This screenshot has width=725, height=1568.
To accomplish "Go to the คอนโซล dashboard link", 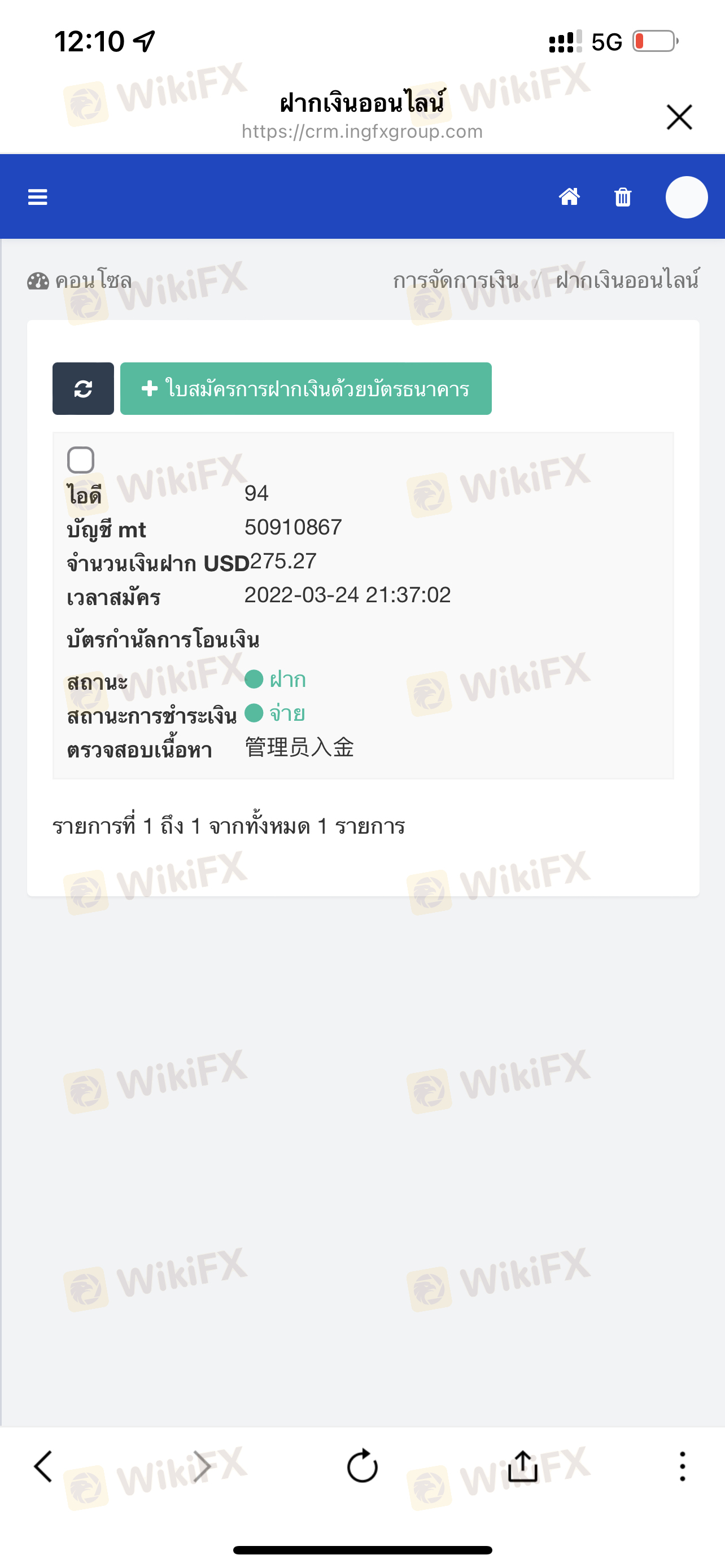I will click(80, 281).
